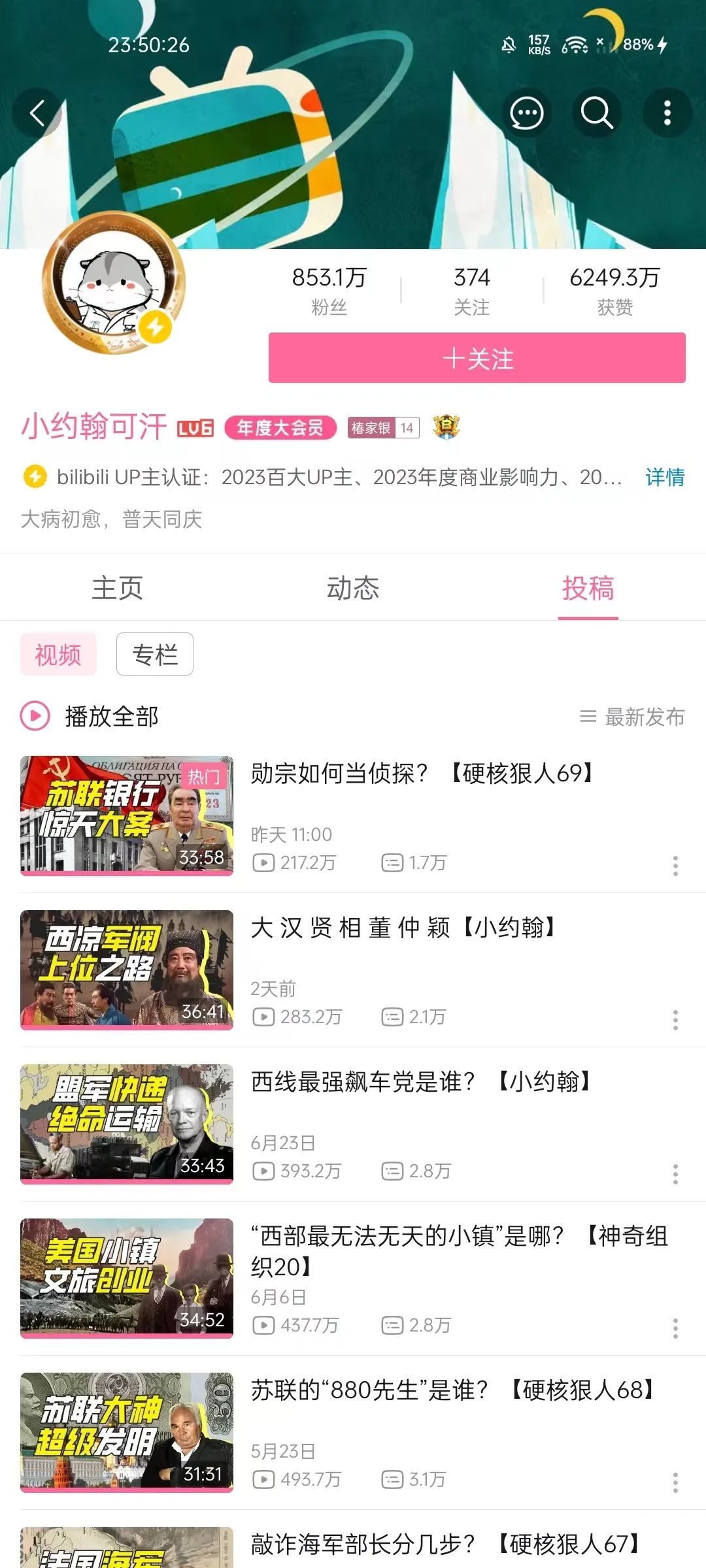The image size is (706, 1568).
Task: Watch 西线最强飙车党是谁？ video
Action: [x=422, y=1083]
